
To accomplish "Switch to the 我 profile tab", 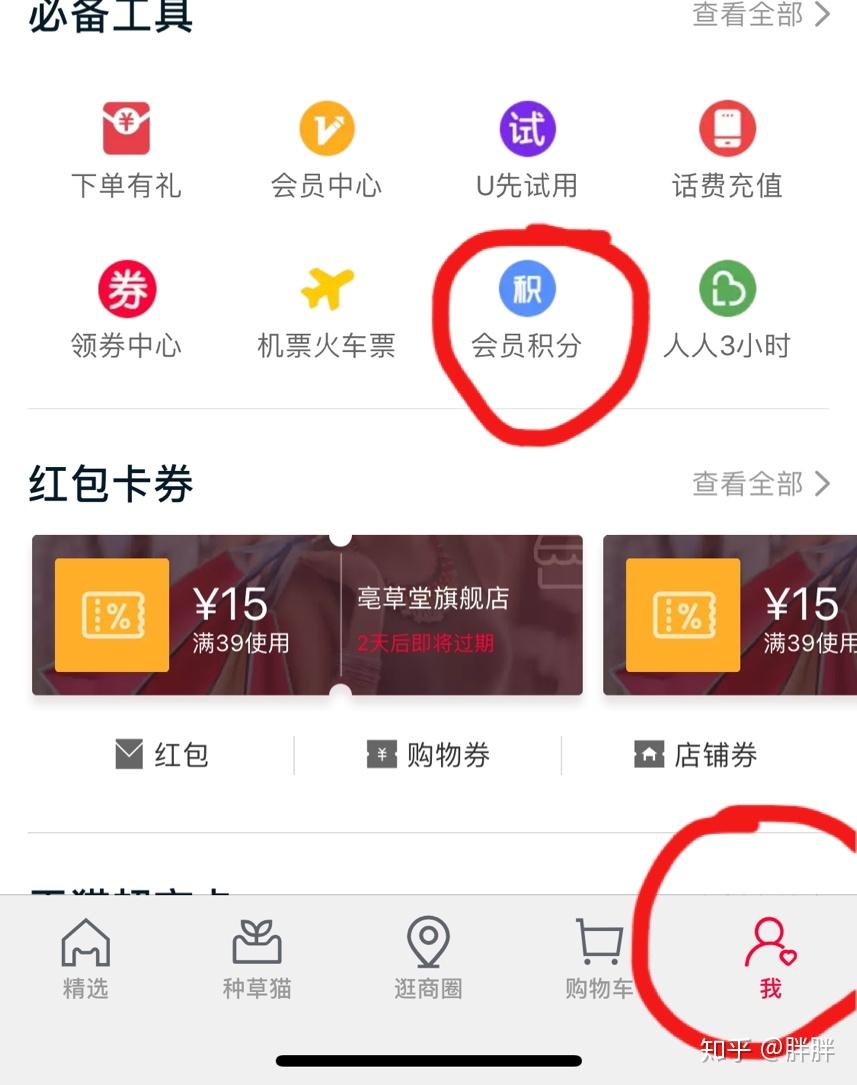I will [770, 958].
